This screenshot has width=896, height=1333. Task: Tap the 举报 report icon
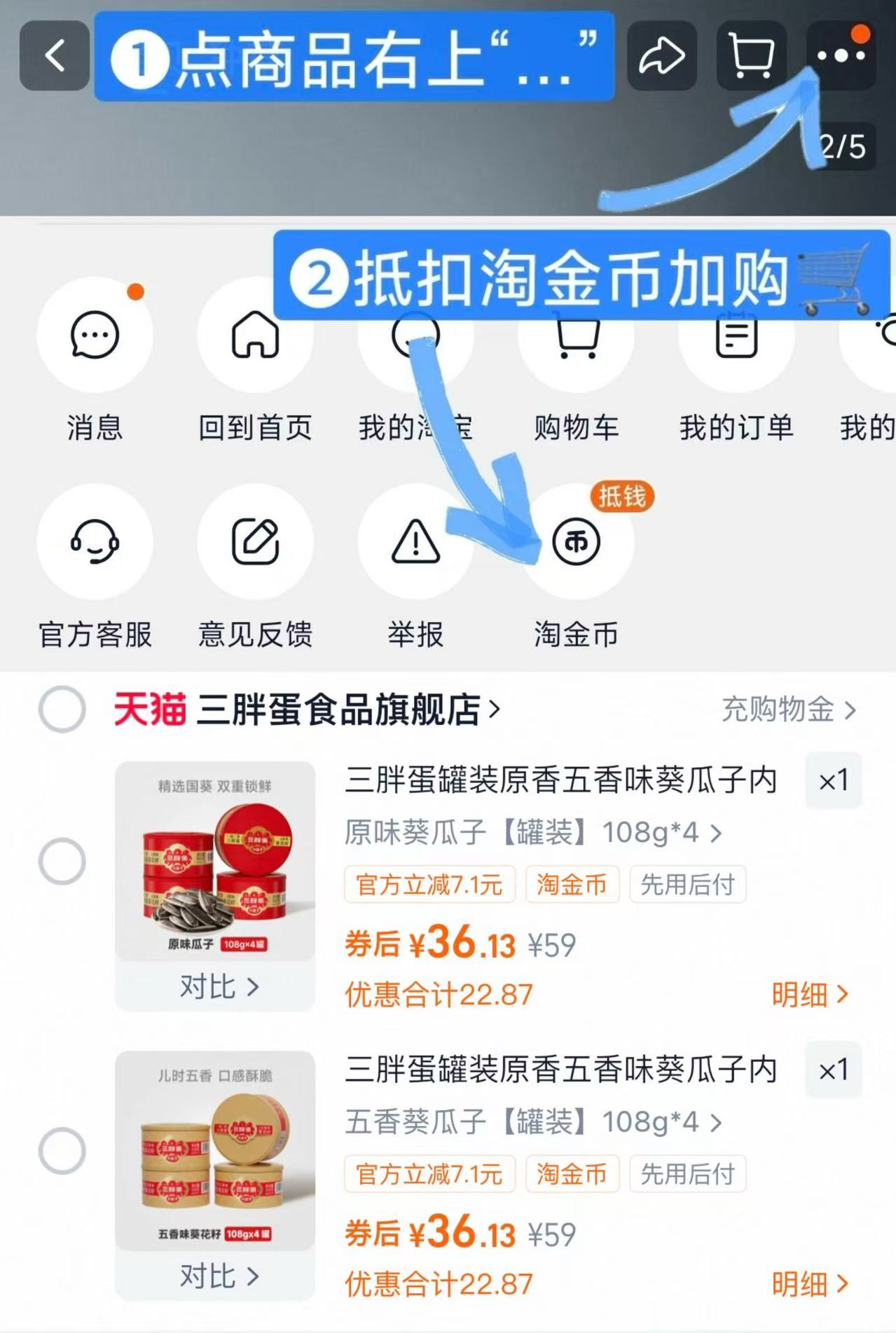click(416, 543)
